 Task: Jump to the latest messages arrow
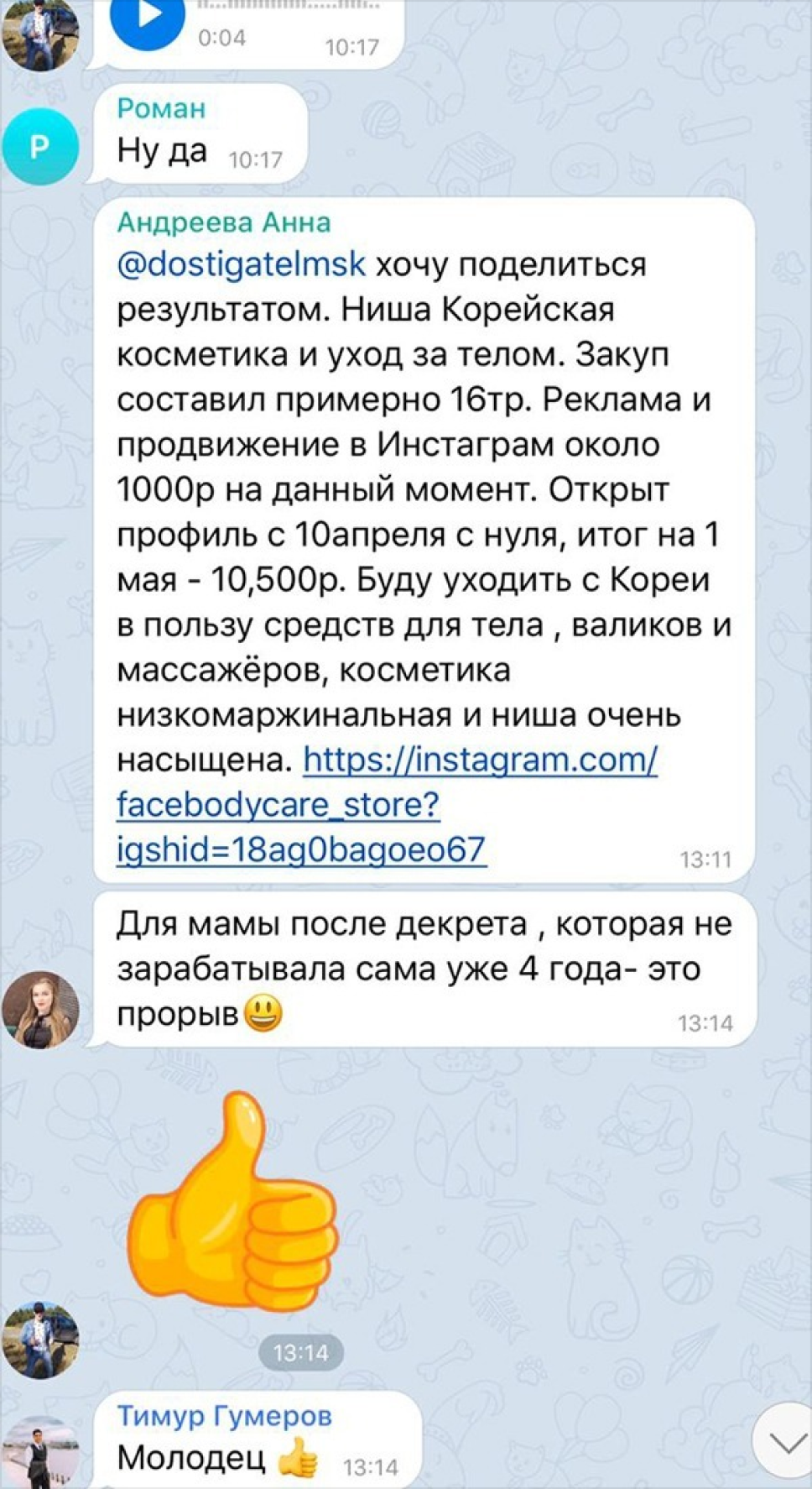[x=785, y=1442]
